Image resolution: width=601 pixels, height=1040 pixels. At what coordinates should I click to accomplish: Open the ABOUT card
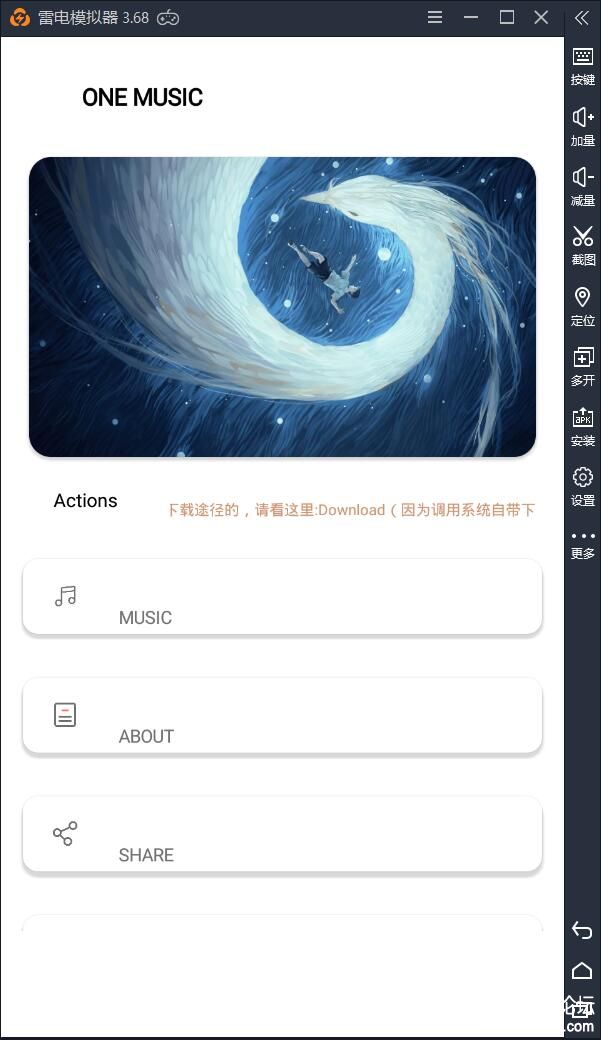point(282,716)
